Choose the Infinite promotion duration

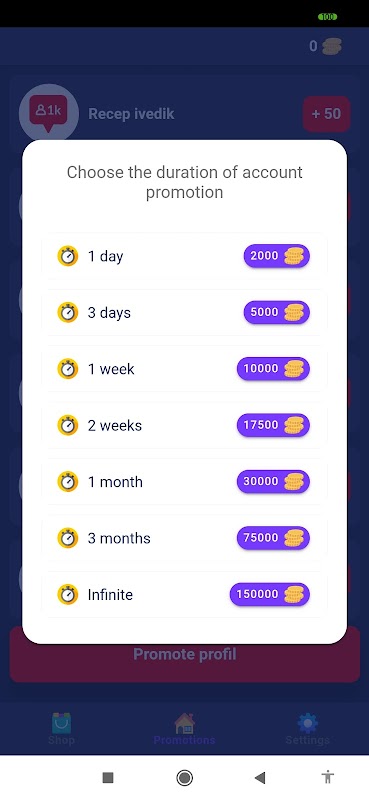point(184,594)
